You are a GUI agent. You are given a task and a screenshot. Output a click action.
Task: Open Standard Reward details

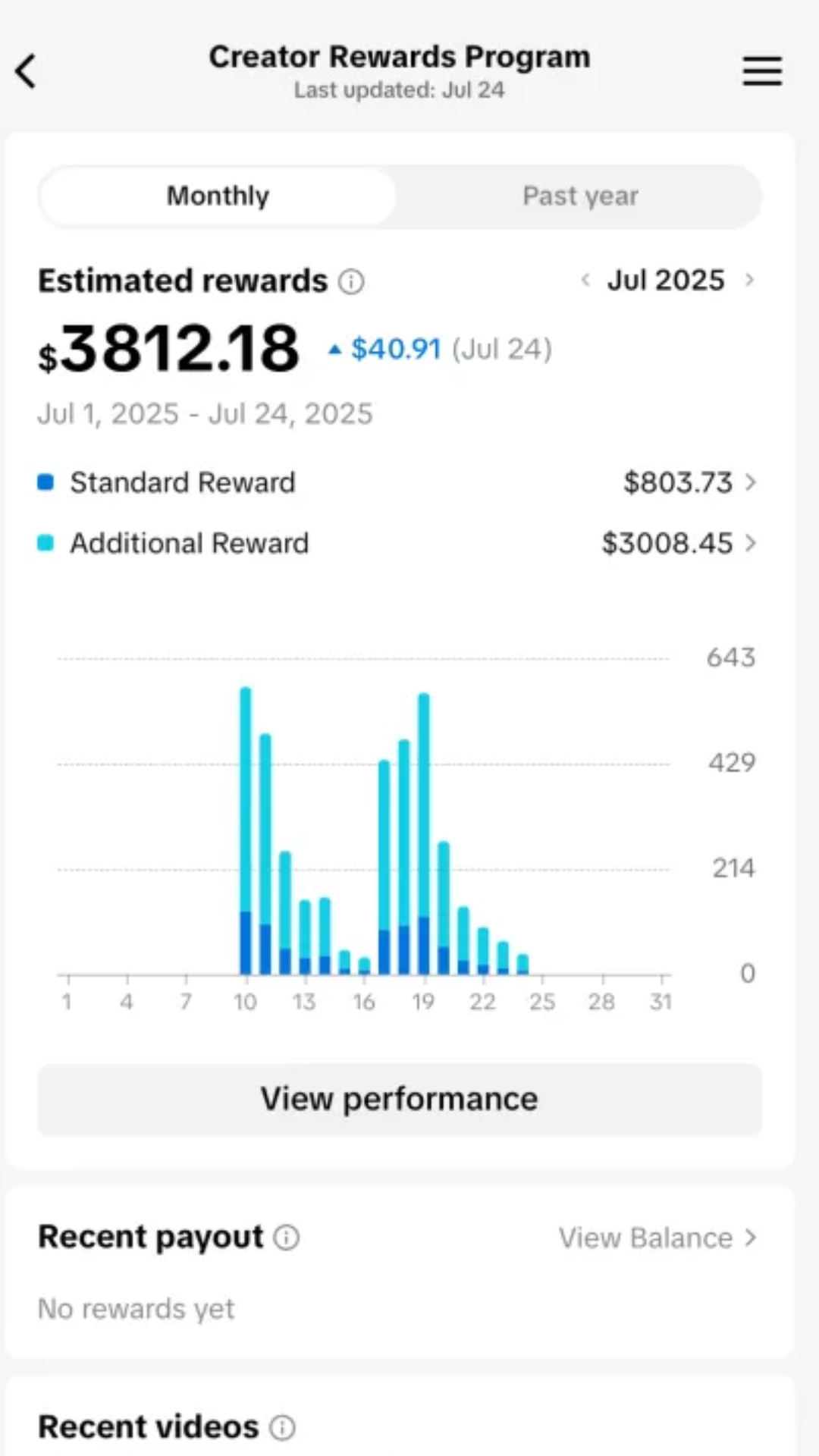[x=689, y=482]
